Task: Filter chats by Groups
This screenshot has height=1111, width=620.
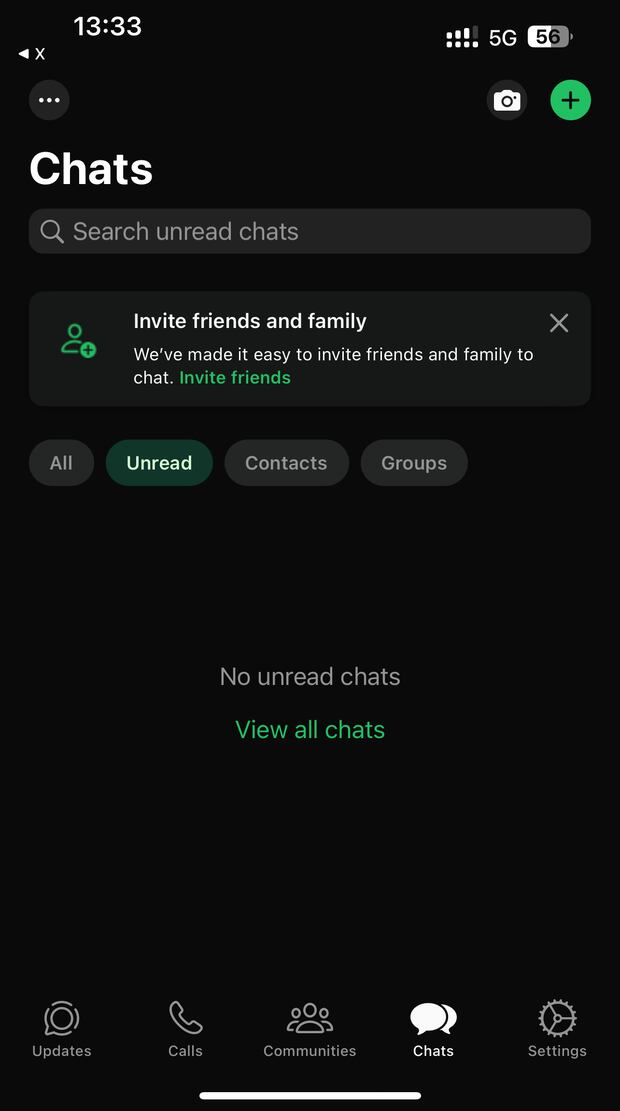Action: coord(414,463)
